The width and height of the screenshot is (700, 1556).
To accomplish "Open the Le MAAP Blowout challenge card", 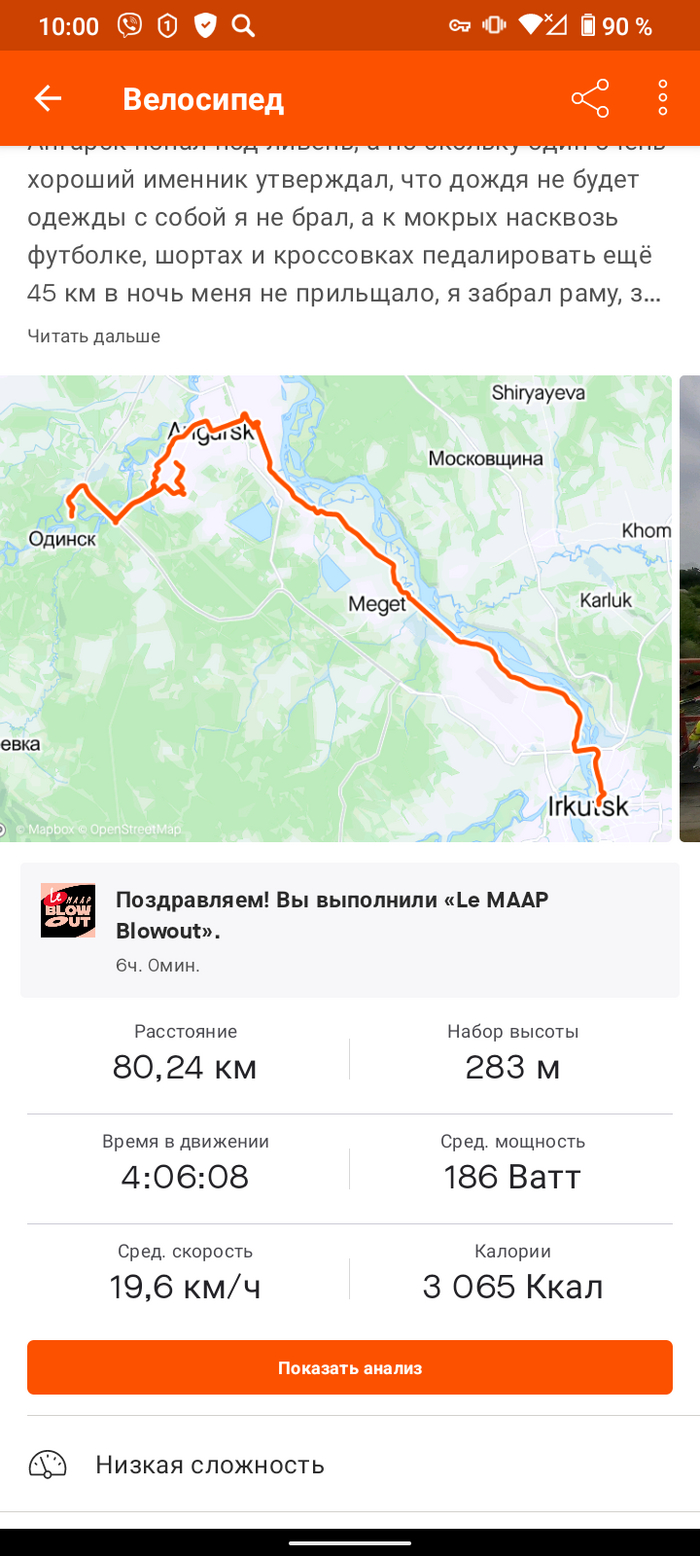I will [x=349, y=930].
